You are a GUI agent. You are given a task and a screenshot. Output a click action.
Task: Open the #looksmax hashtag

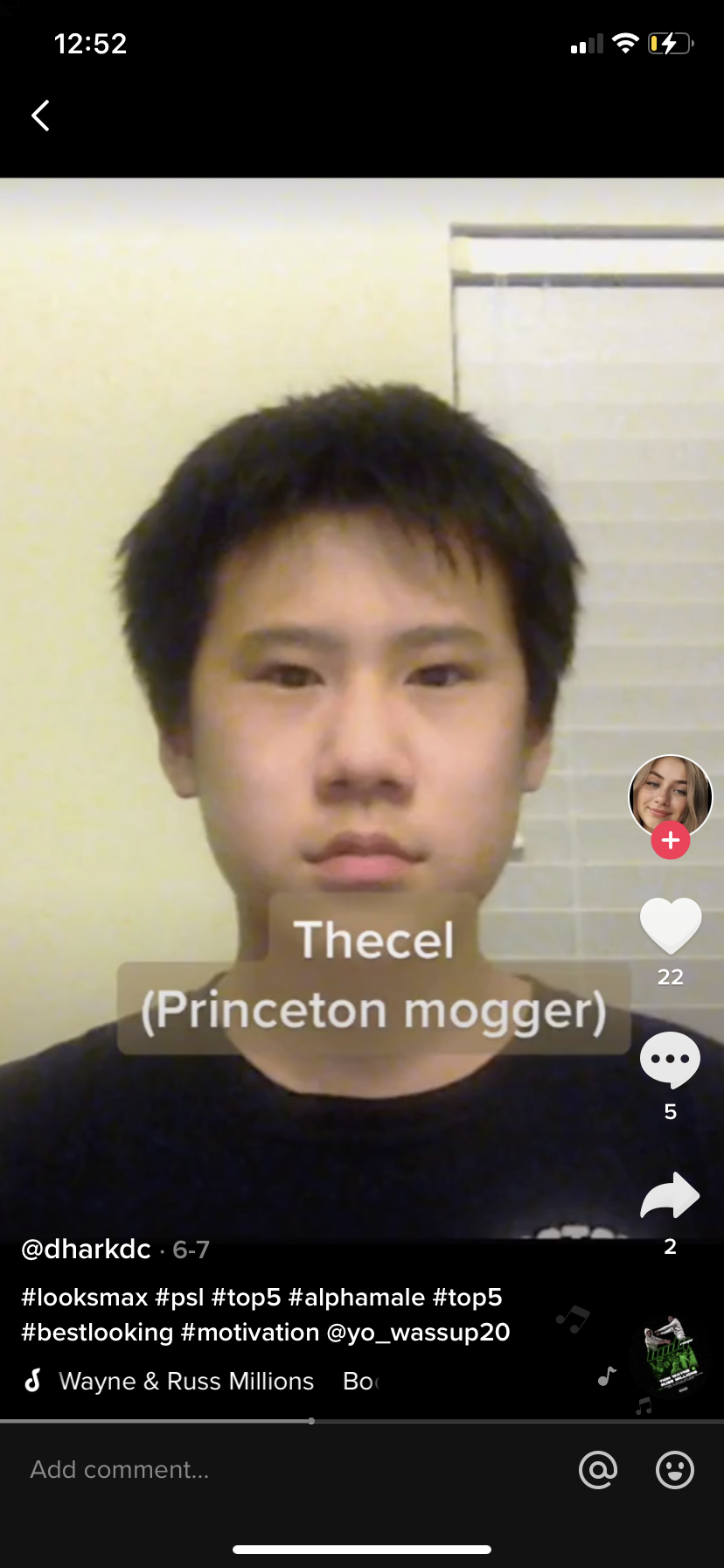tap(84, 1297)
